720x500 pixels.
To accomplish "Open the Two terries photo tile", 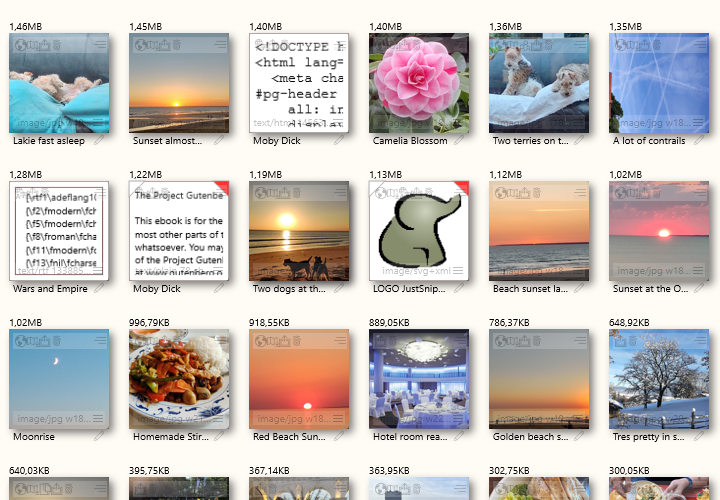I will tap(538, 85).
